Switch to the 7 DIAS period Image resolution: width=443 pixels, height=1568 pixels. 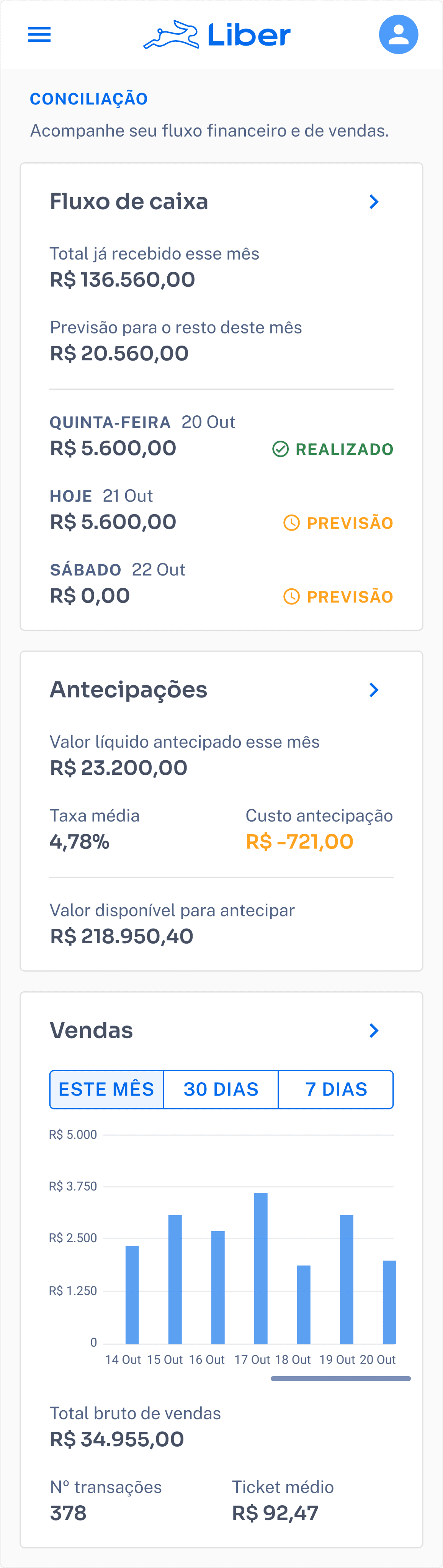336,1089
